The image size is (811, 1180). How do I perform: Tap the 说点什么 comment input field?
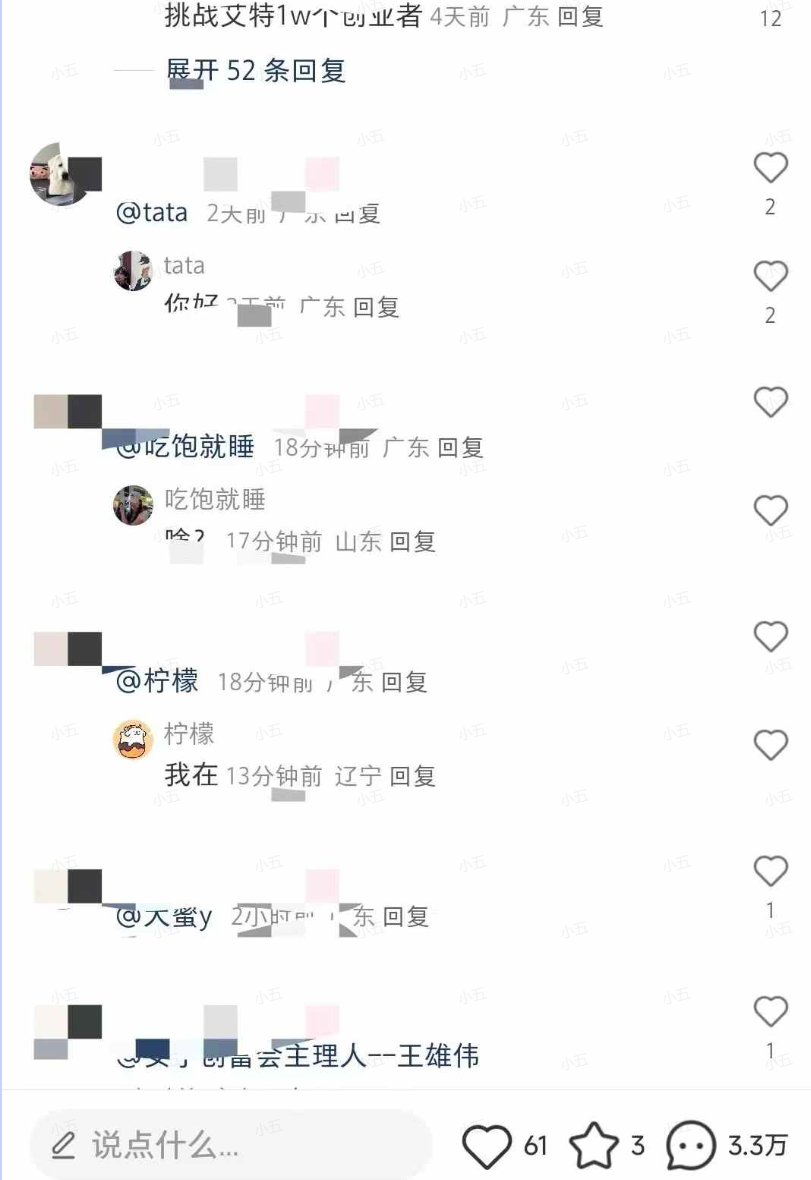tap(230, 1145)
